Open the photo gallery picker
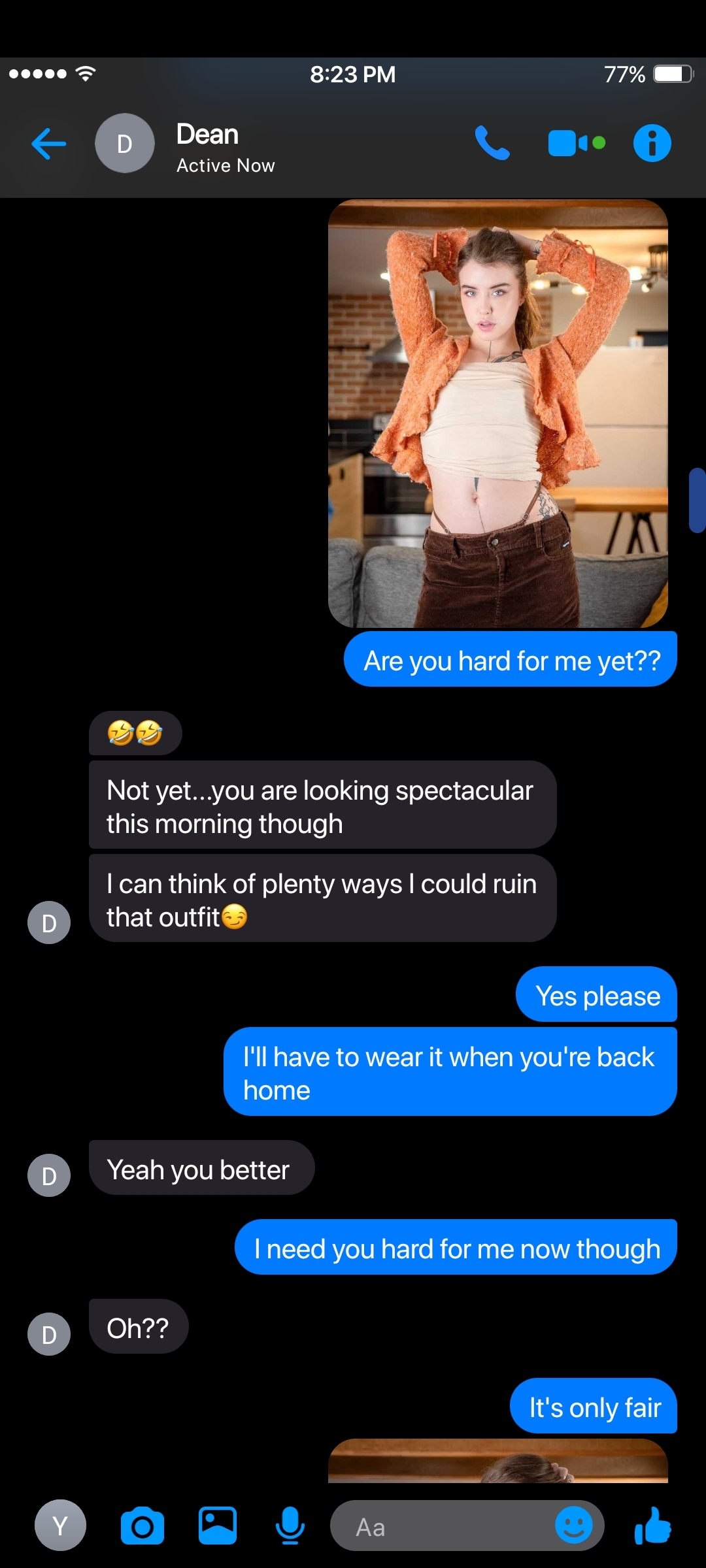 point(218,1526)
